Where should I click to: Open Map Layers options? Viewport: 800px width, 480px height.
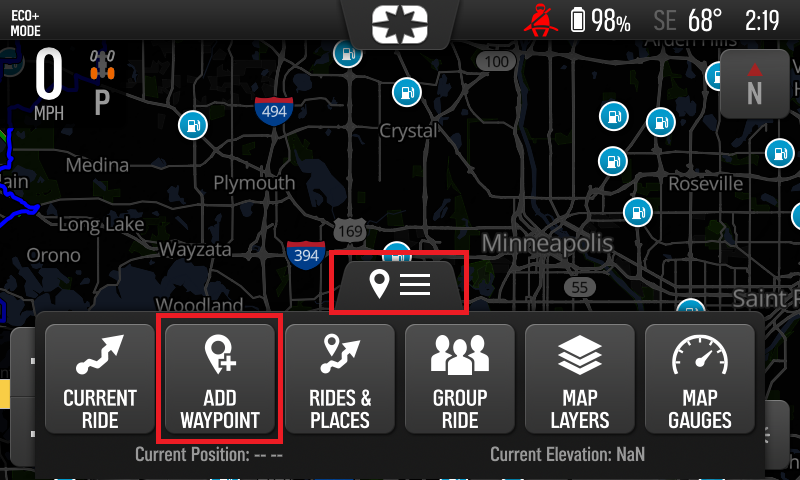pyautogui.click(x=580, y=381)
